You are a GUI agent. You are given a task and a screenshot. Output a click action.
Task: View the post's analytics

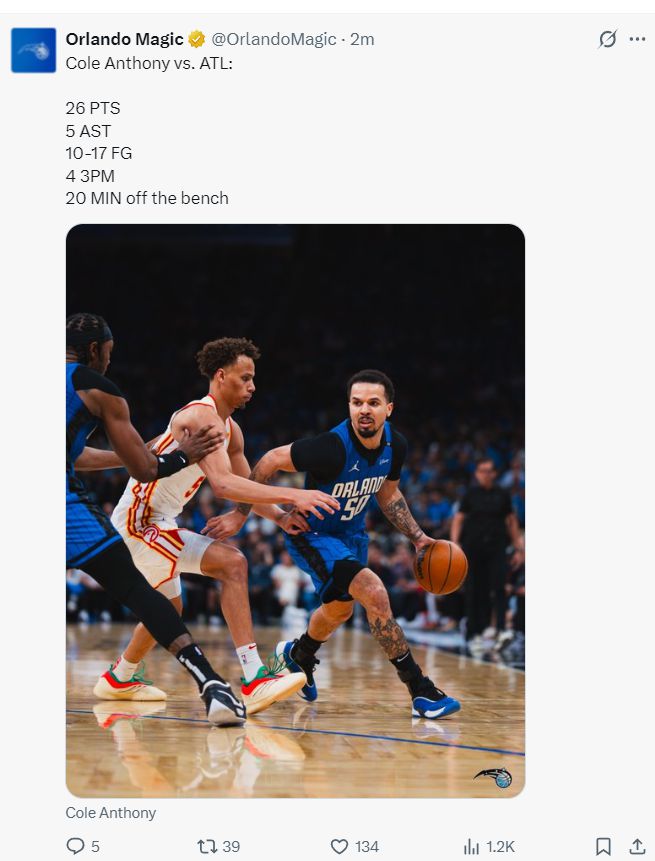tap(473, 846)
